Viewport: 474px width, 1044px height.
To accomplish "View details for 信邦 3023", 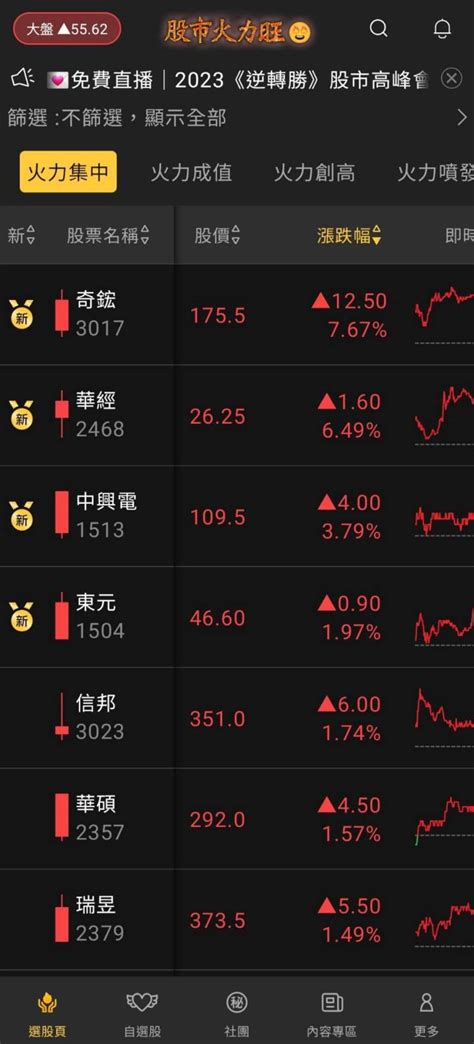I will point(237,718).
